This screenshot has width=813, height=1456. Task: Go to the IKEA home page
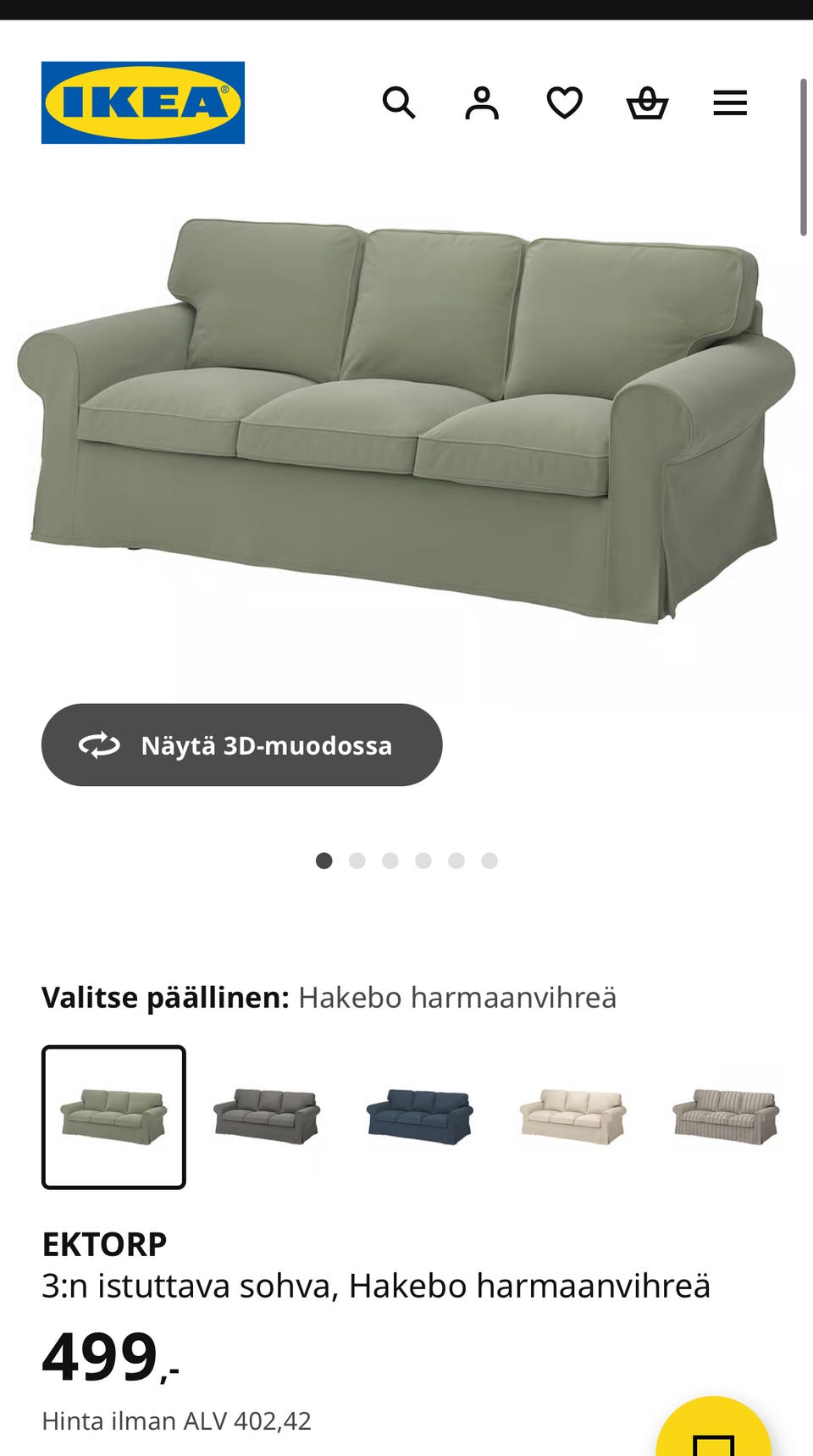click(143, 102)
